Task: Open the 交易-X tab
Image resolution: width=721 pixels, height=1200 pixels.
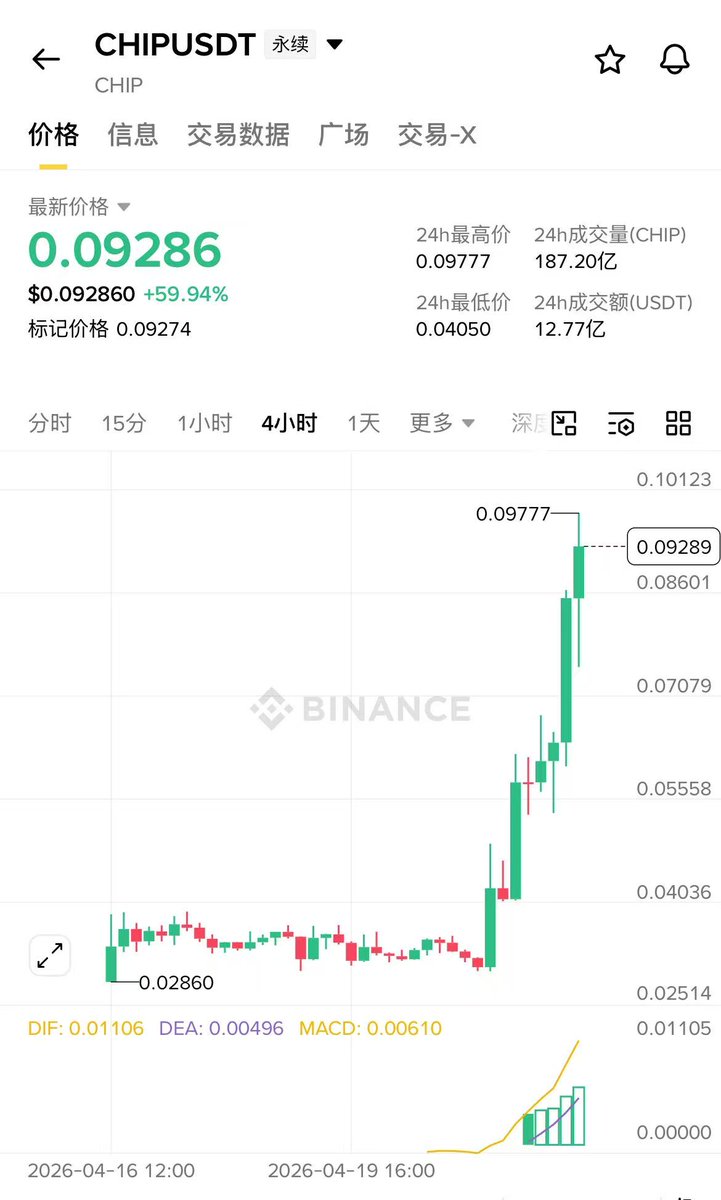Action: [x=437, y=135]
